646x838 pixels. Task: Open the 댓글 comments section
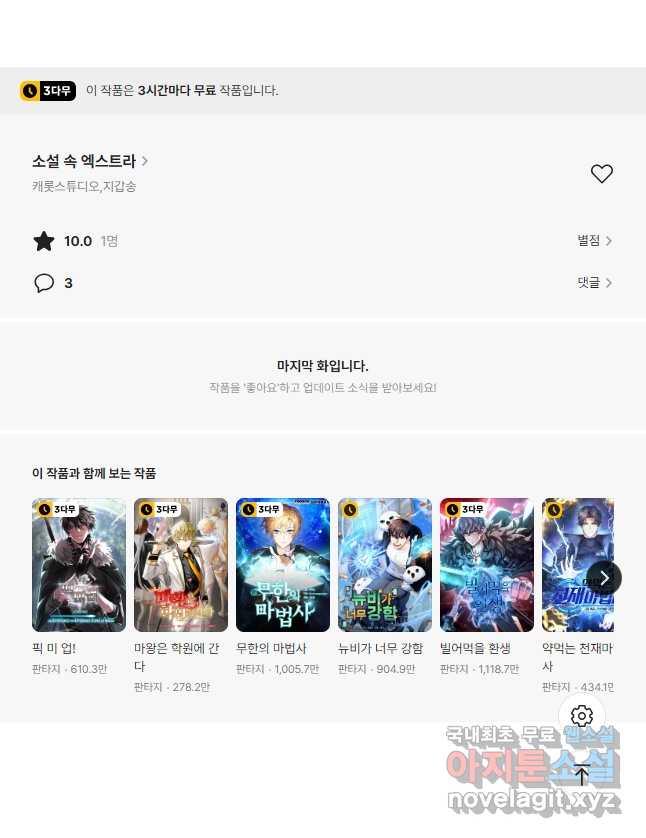[595, 283]
